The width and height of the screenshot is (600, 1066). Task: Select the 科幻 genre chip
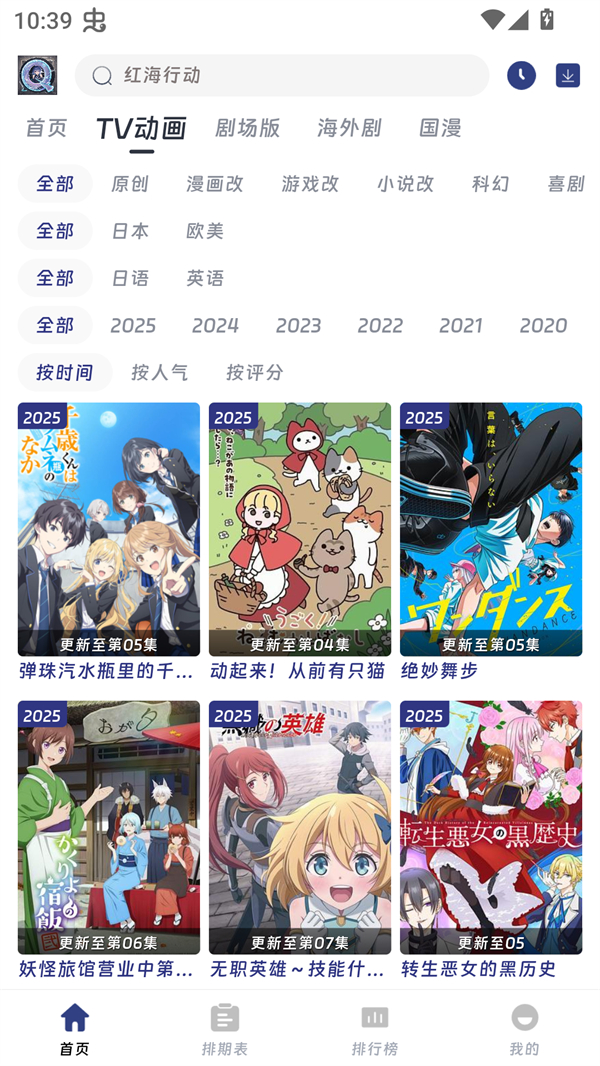[x=491, y=183]
